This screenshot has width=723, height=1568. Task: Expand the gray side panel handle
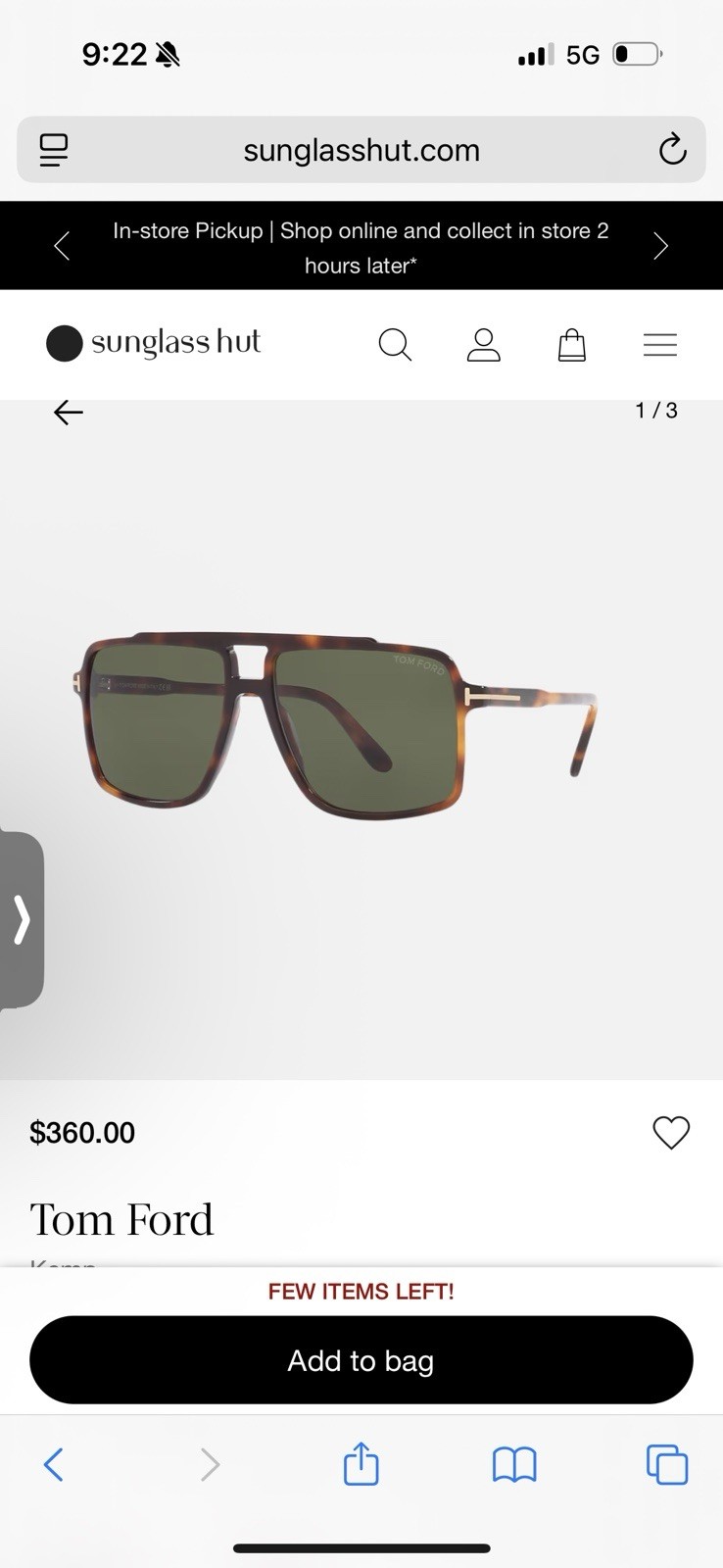pos(22,919)
